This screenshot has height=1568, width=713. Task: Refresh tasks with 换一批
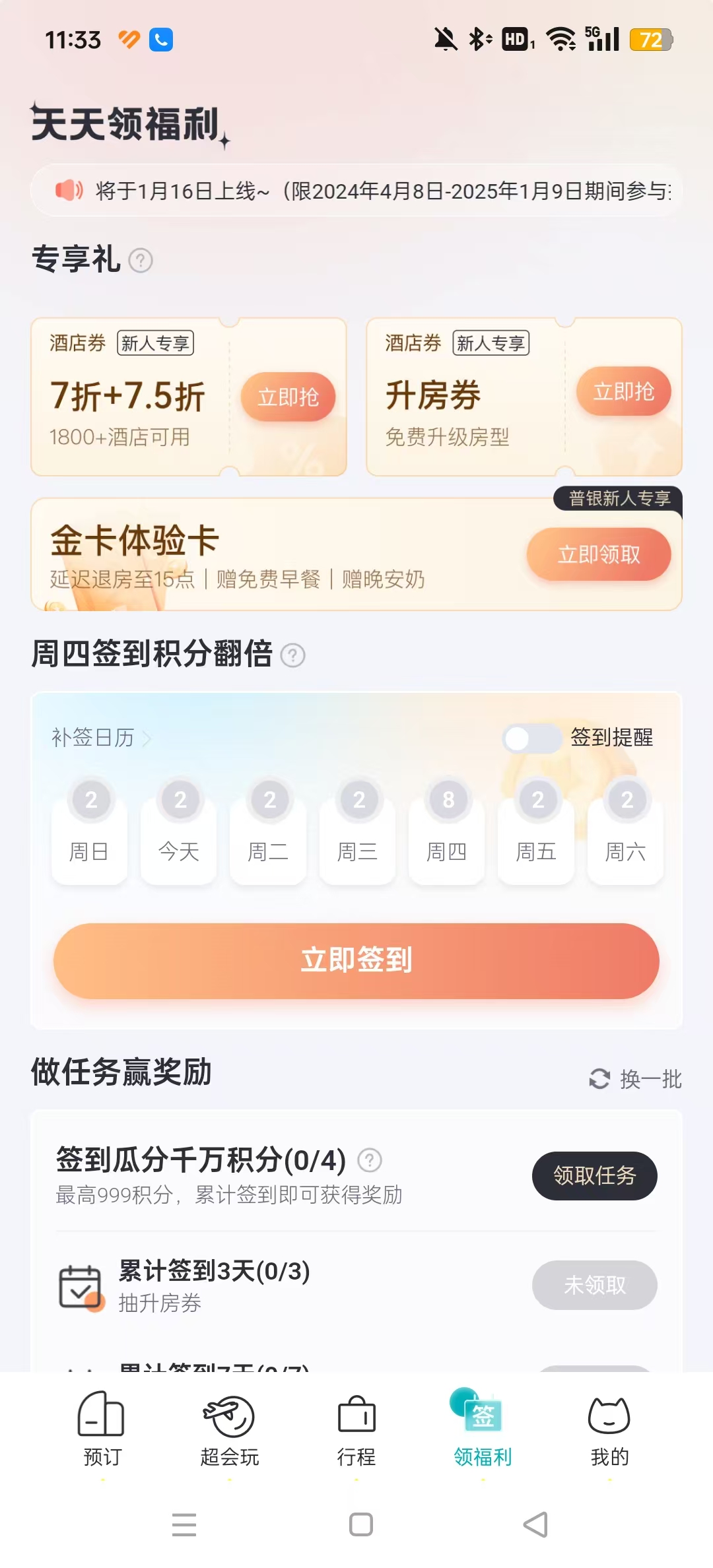636,1079
